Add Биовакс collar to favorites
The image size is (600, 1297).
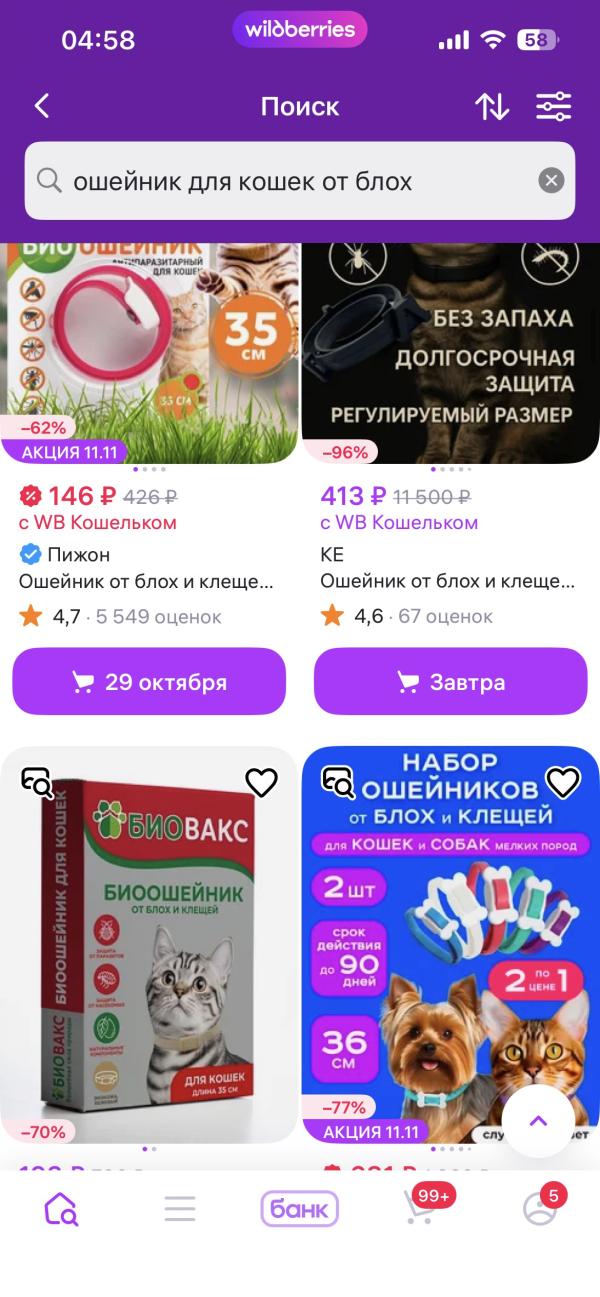point(261,783)
